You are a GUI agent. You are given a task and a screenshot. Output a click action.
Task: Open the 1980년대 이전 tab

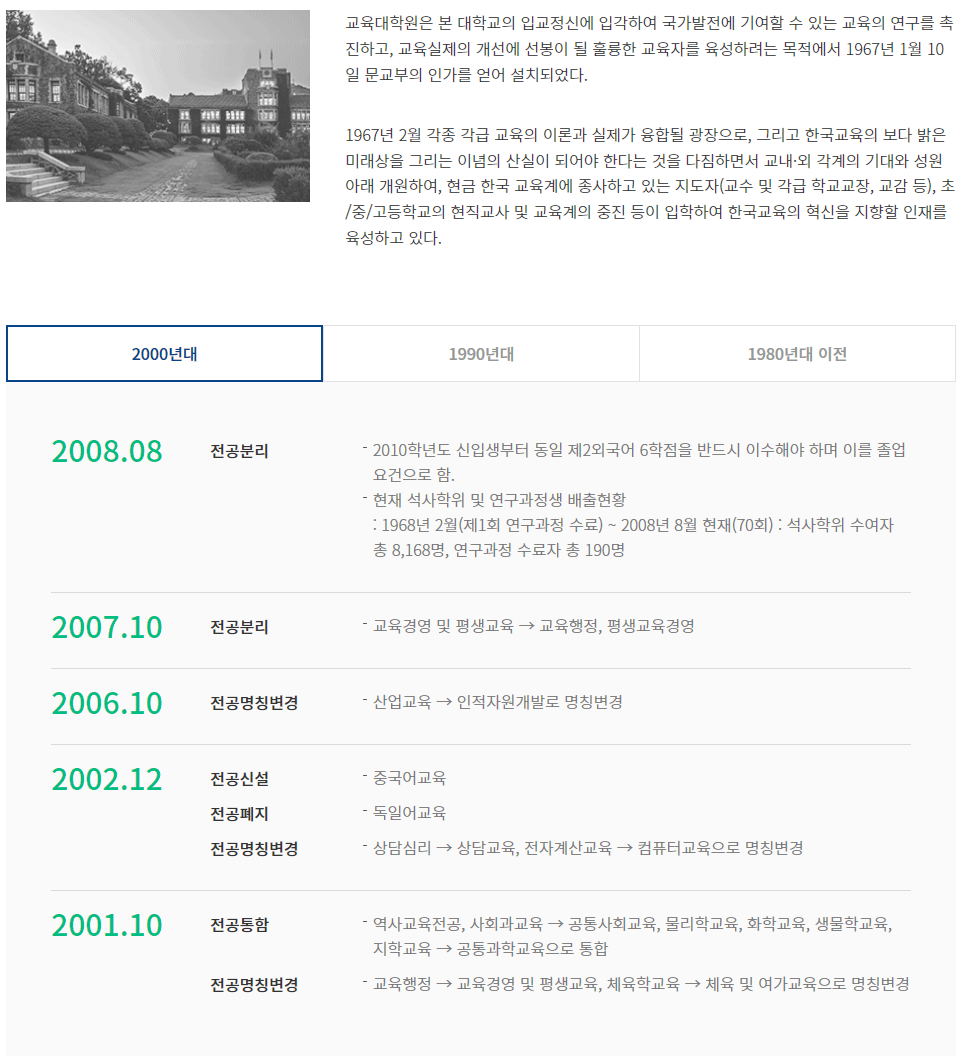tap(797, 354)
